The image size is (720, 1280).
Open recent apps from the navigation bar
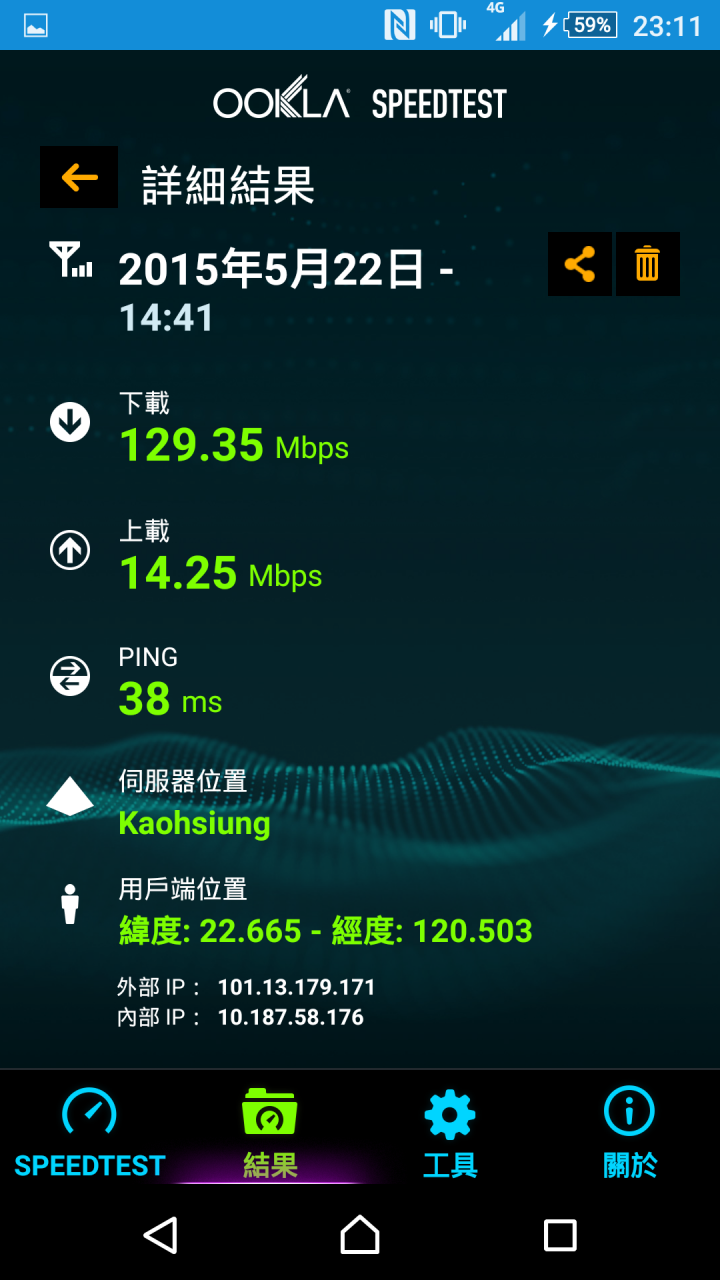(560, 1235)
